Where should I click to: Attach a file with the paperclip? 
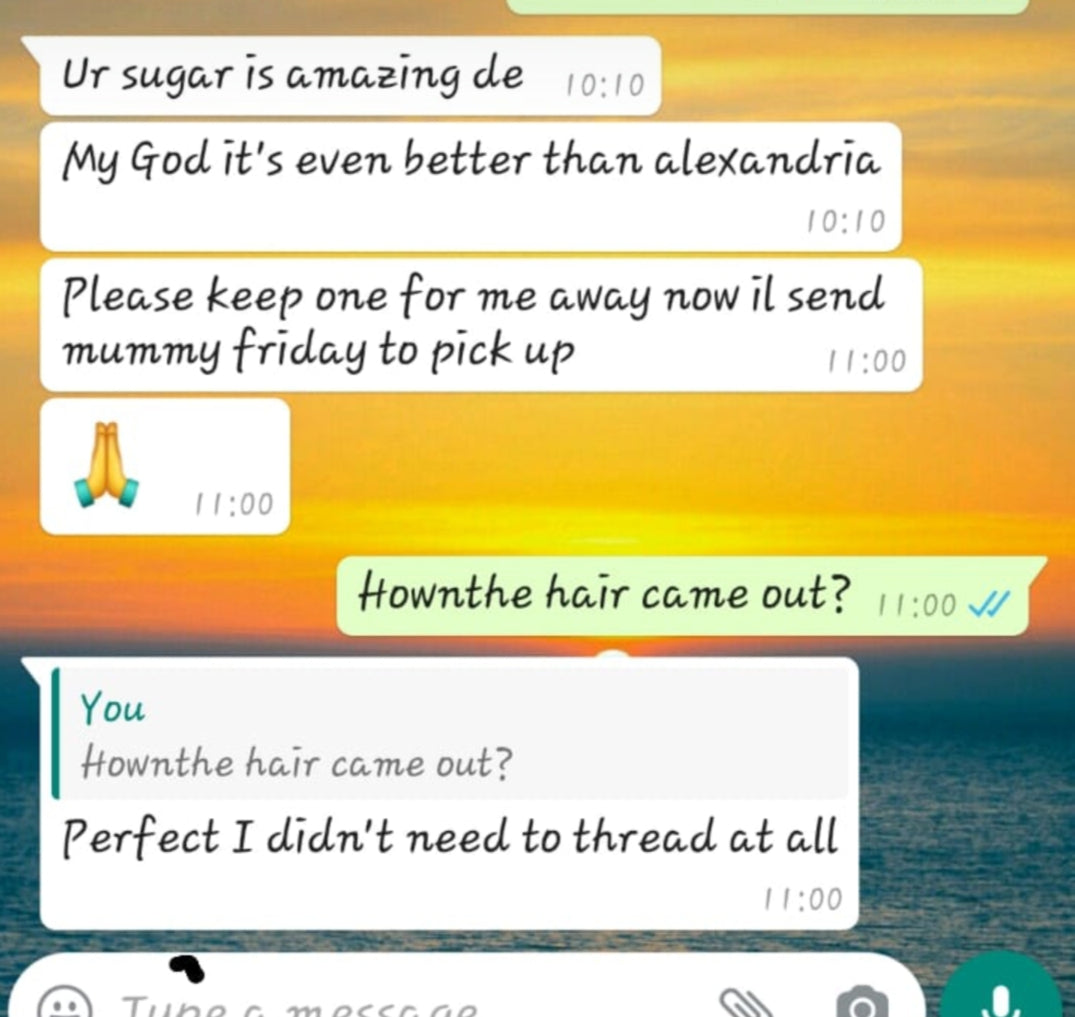746,1003
